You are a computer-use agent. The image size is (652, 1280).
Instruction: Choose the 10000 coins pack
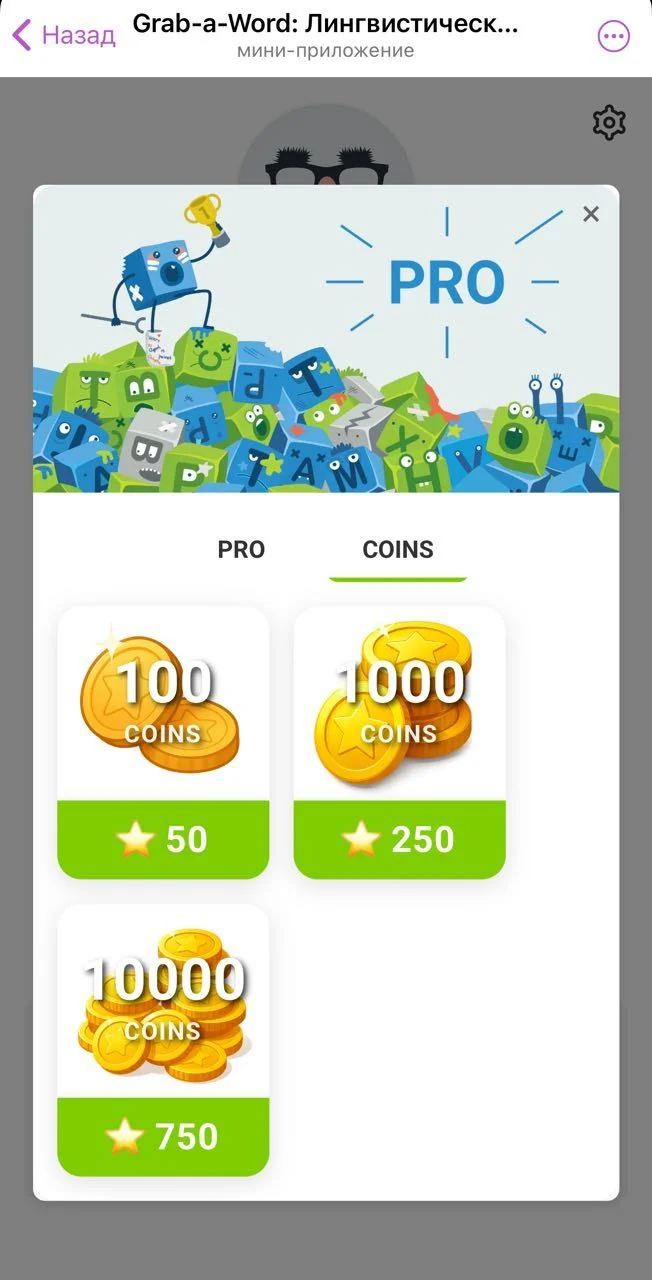click(163, 1040)
